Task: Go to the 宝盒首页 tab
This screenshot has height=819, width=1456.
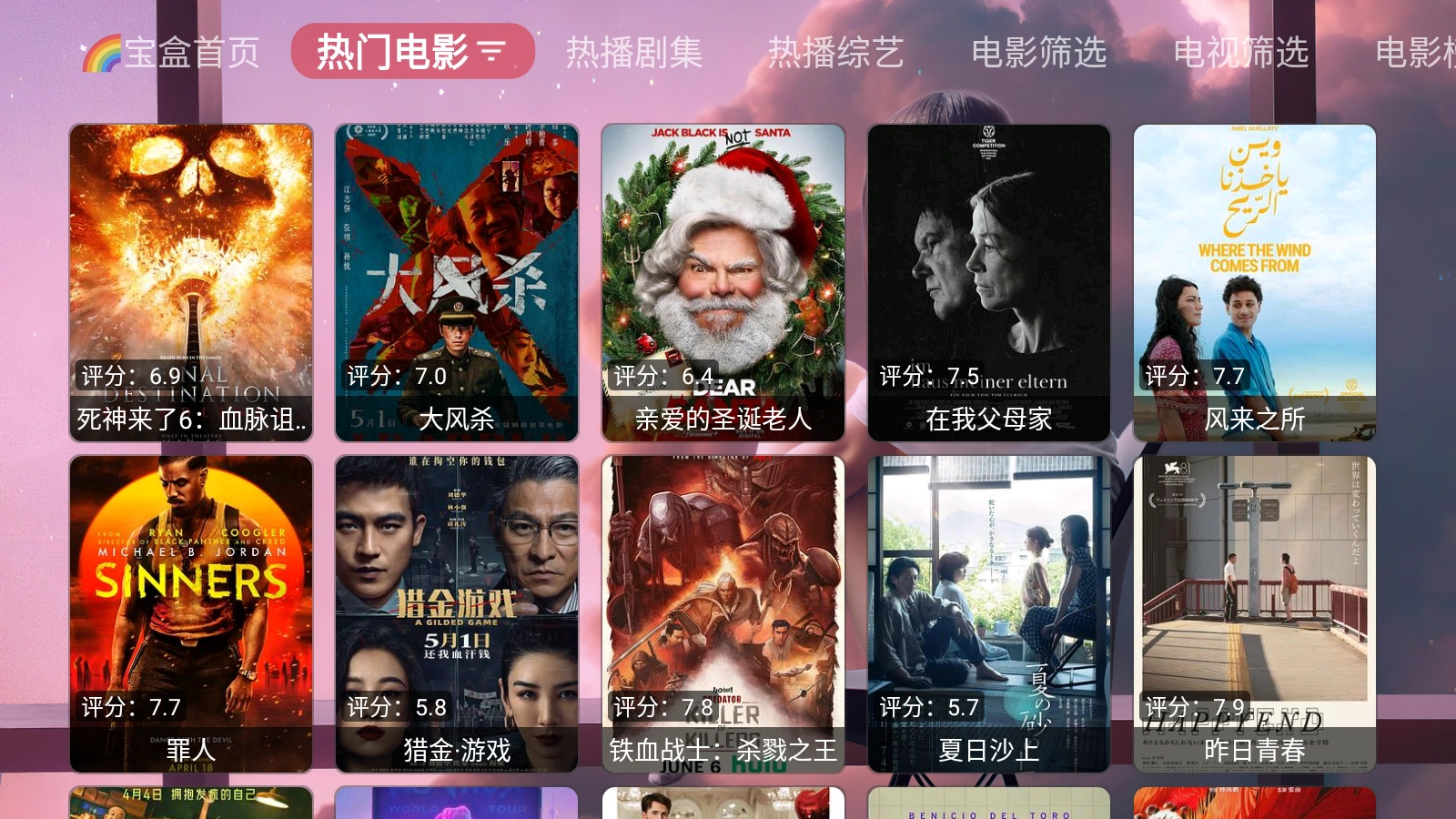Action: coord(173,53)
